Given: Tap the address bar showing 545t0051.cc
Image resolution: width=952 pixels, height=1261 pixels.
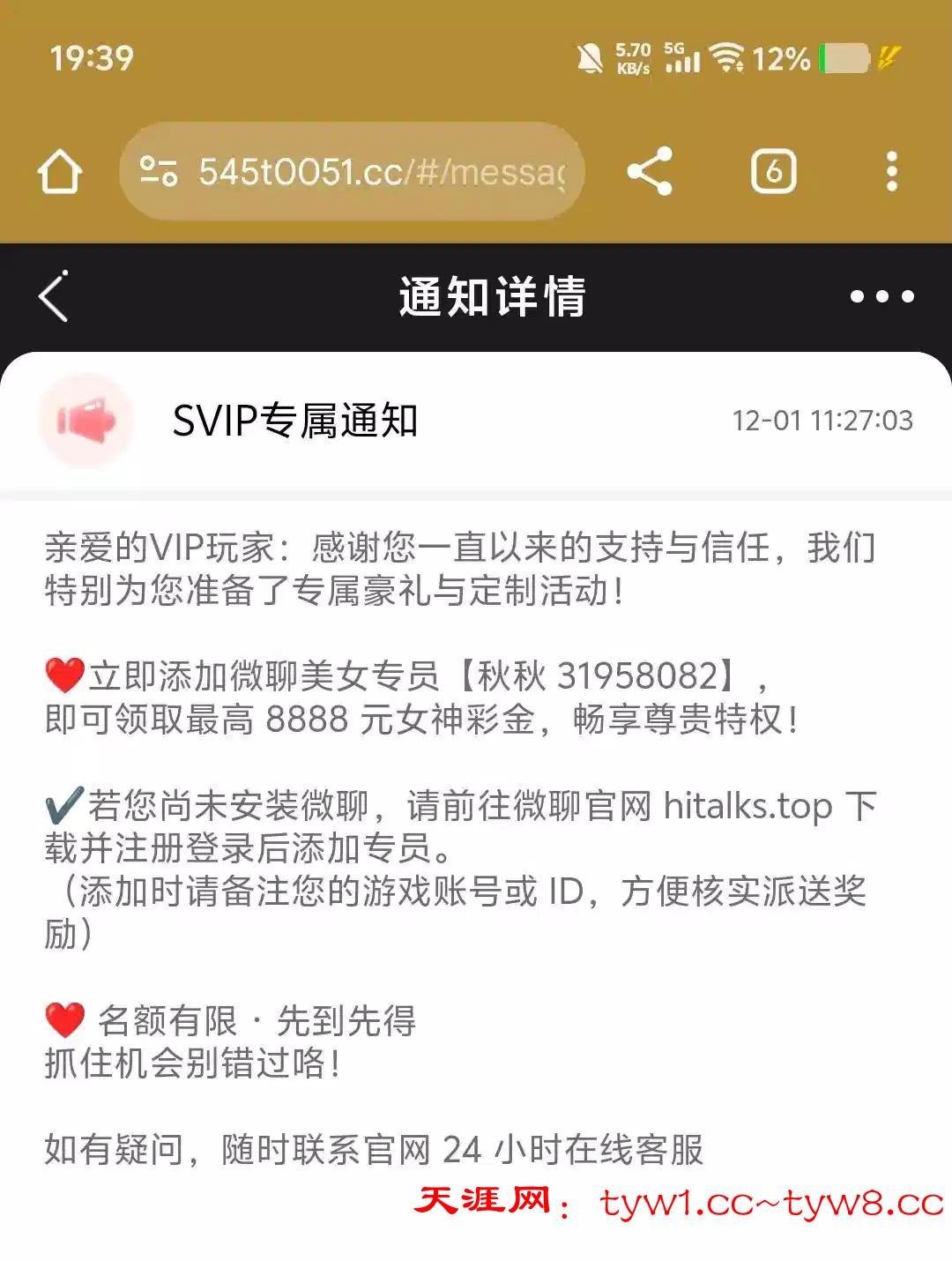Looking at the screenshot, I should (x=379, y=171).
